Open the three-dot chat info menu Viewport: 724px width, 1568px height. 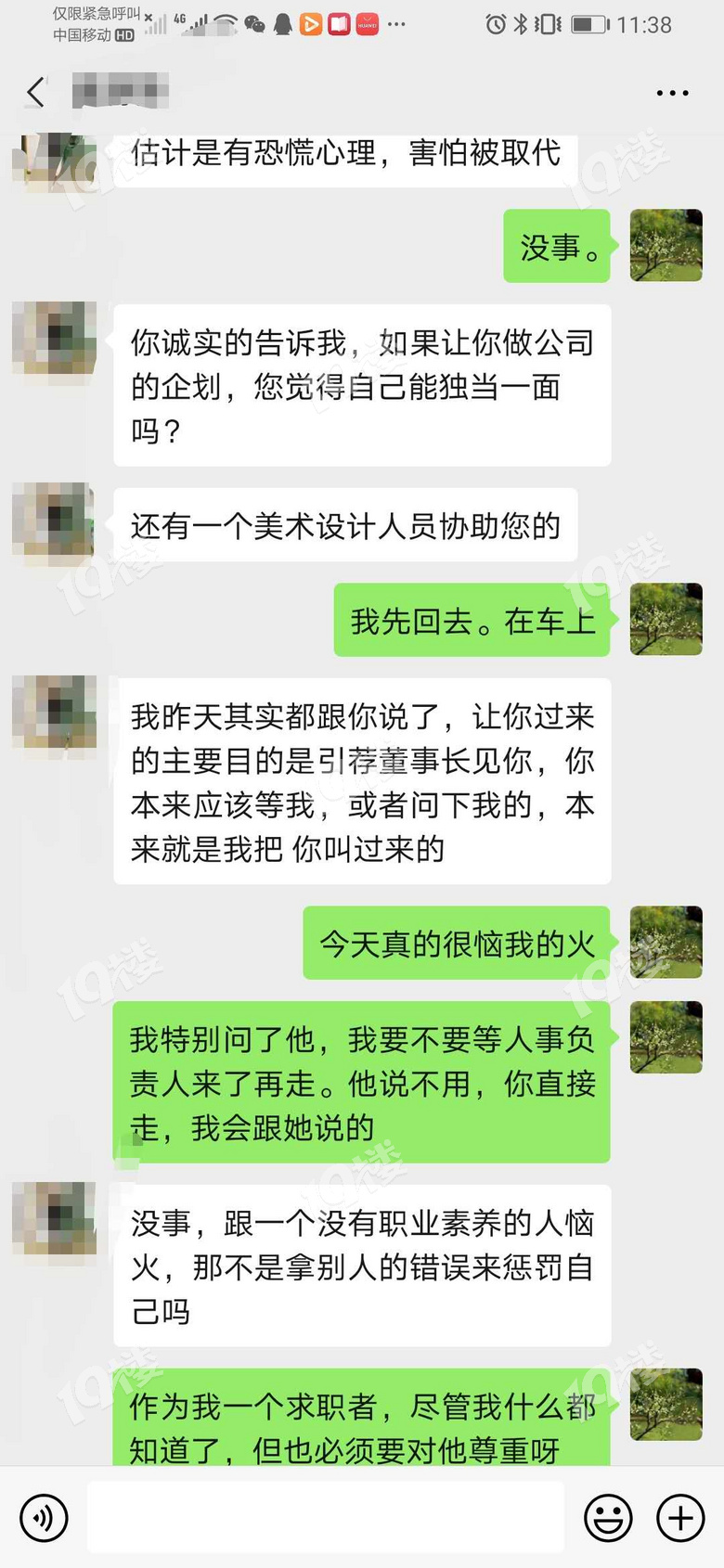click(672, 94)
